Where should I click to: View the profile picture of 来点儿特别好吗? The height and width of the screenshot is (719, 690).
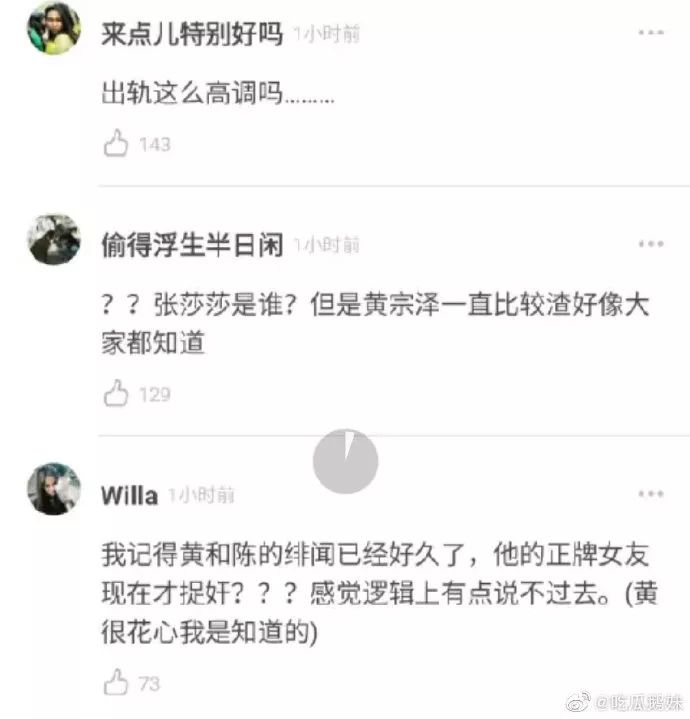[x=54, y=28]
